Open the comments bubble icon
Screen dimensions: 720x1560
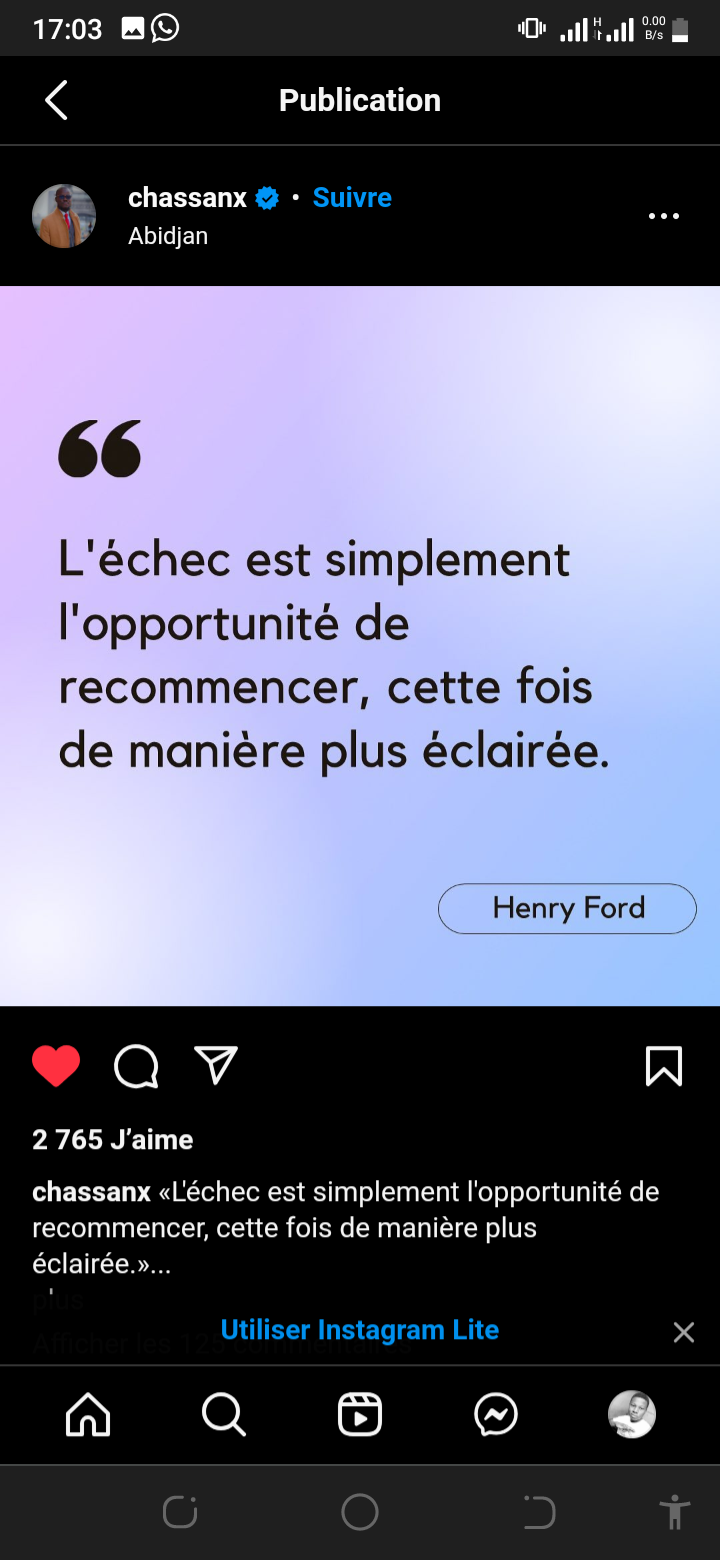pos(136,1066)
